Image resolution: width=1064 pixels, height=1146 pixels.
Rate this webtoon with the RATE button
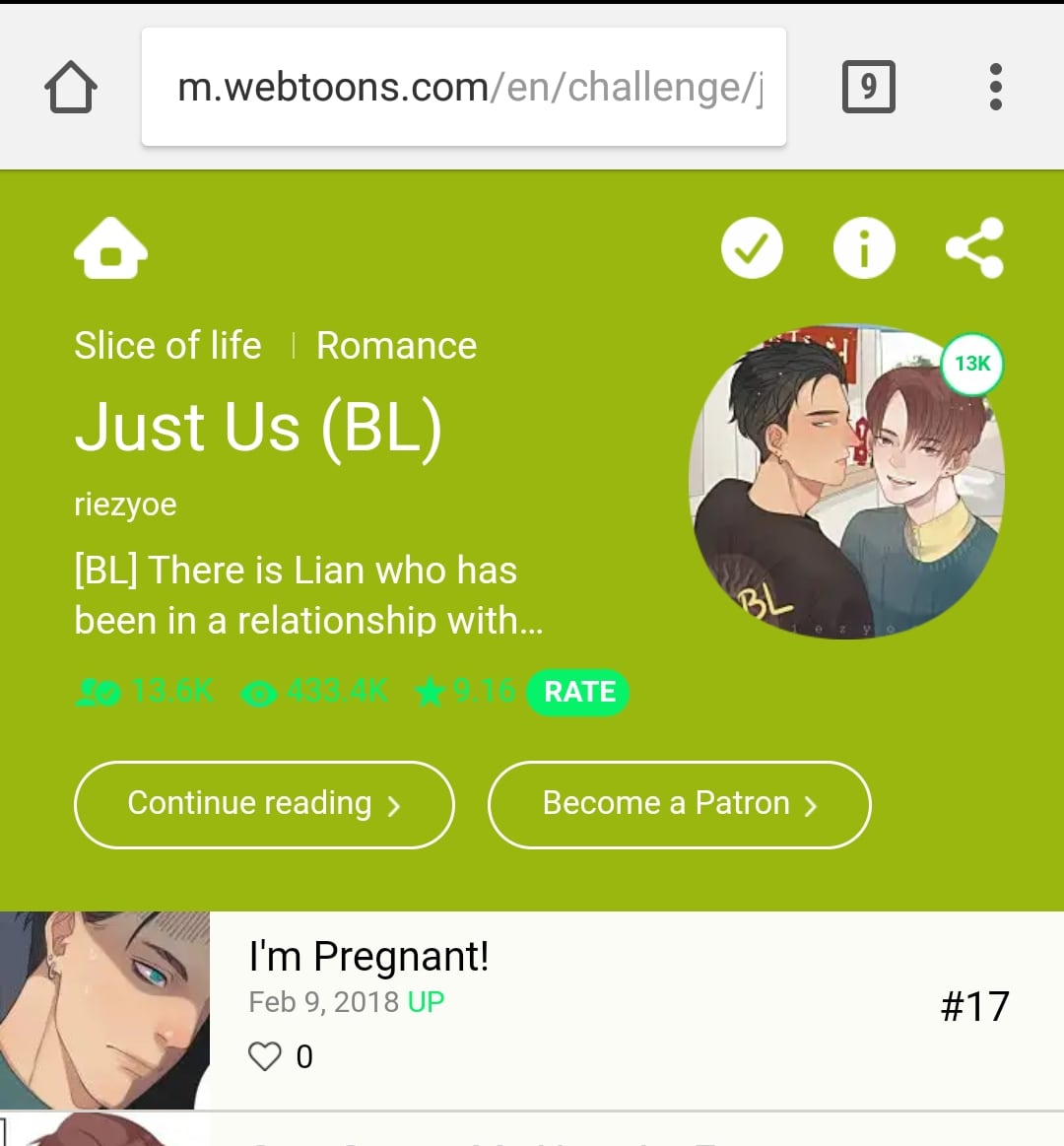pos(579,692)
